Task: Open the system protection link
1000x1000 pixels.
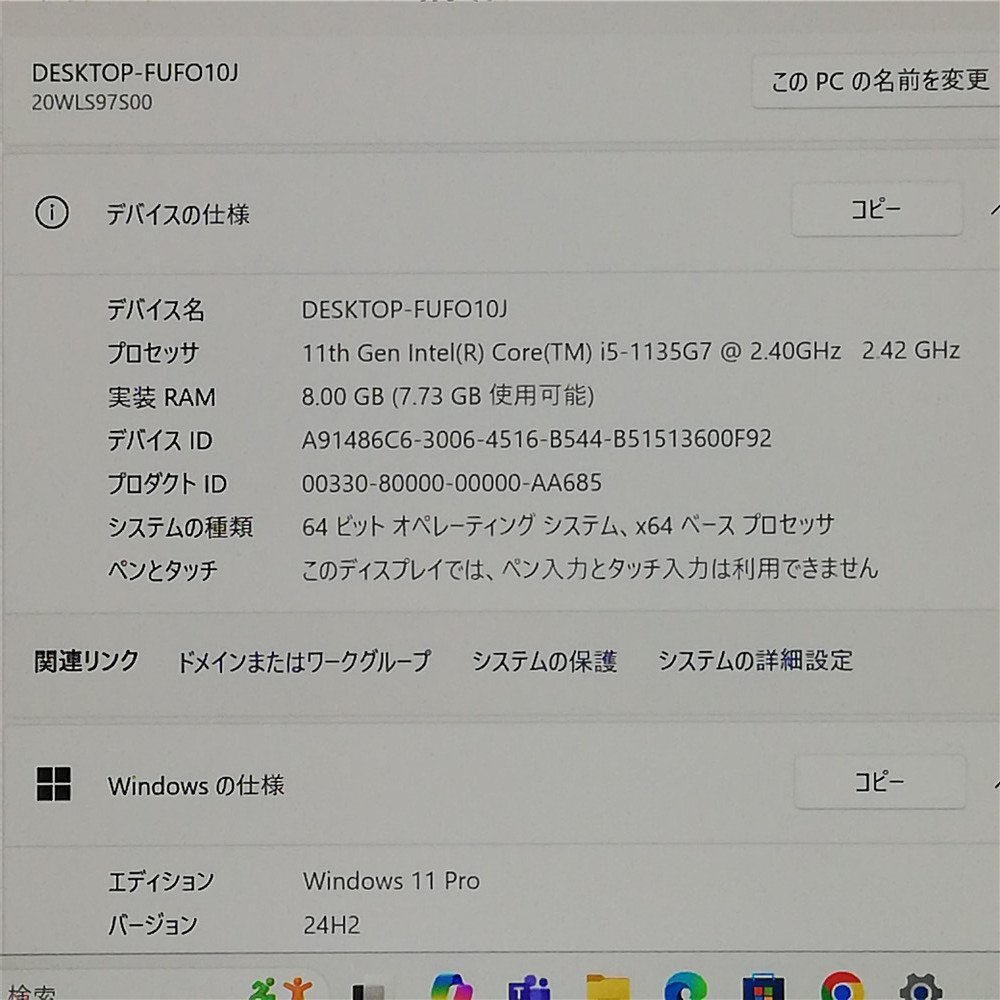Action: click(x=544, y=661)
